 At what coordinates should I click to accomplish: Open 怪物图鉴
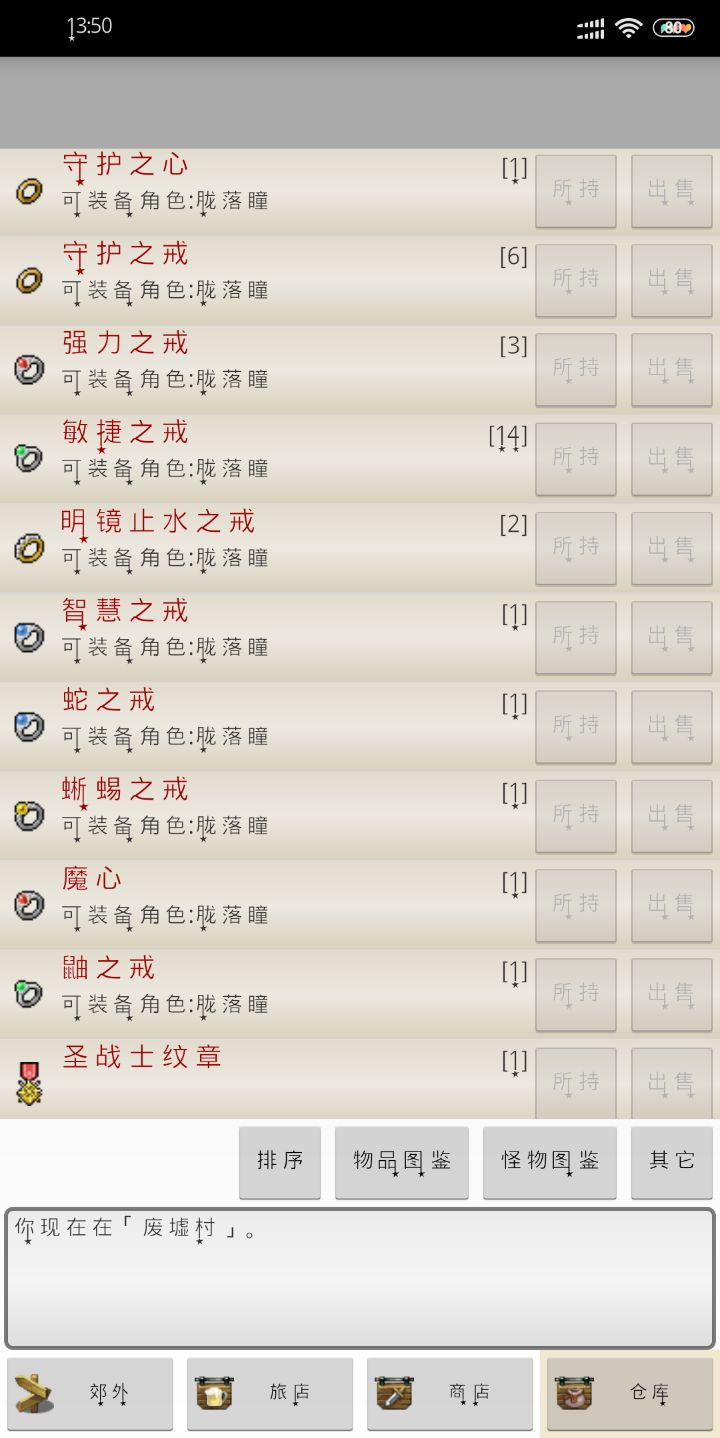pos(550,1161)
